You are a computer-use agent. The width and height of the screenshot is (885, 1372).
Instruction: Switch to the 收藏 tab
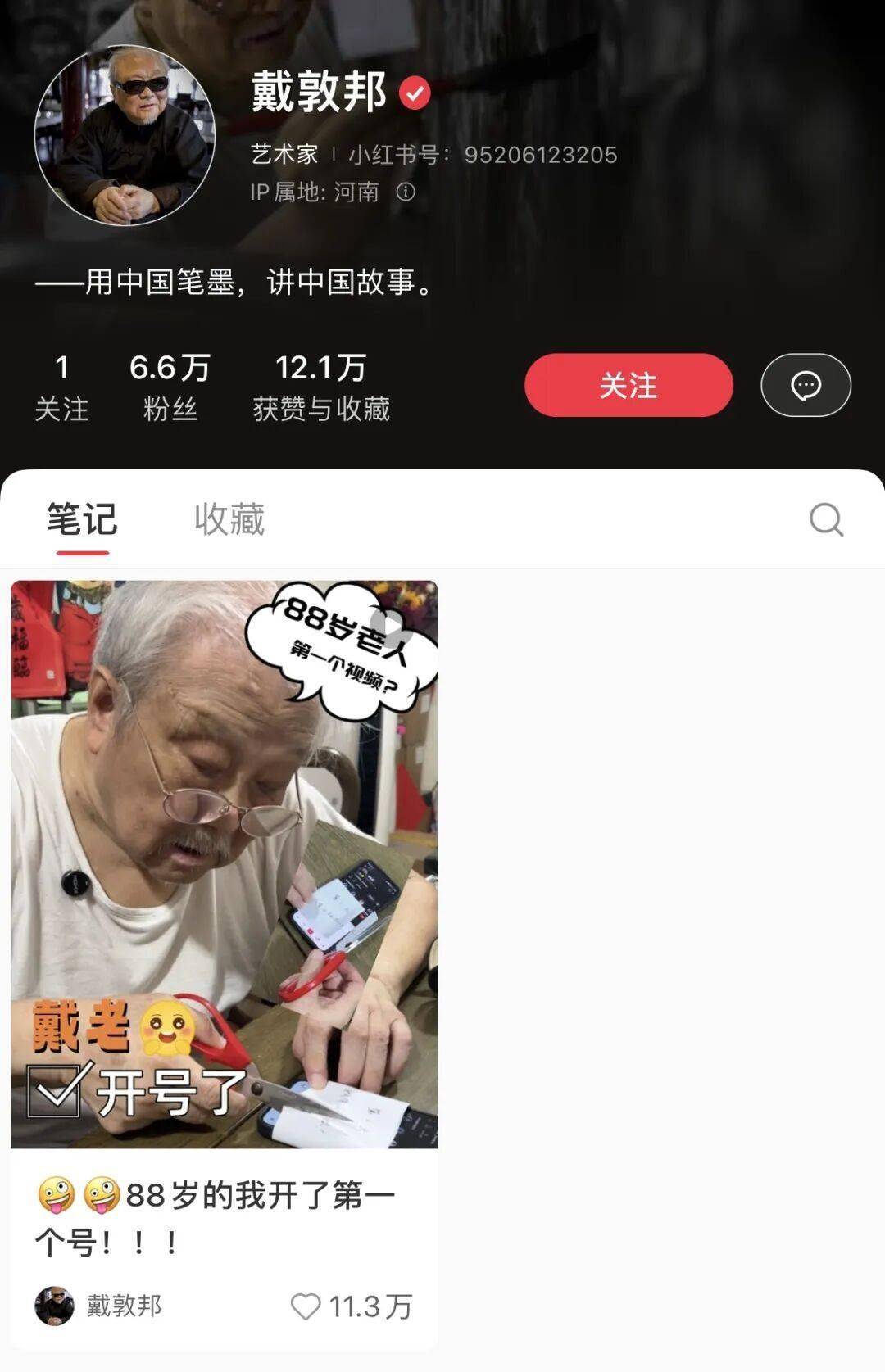(x=229, y=519)
